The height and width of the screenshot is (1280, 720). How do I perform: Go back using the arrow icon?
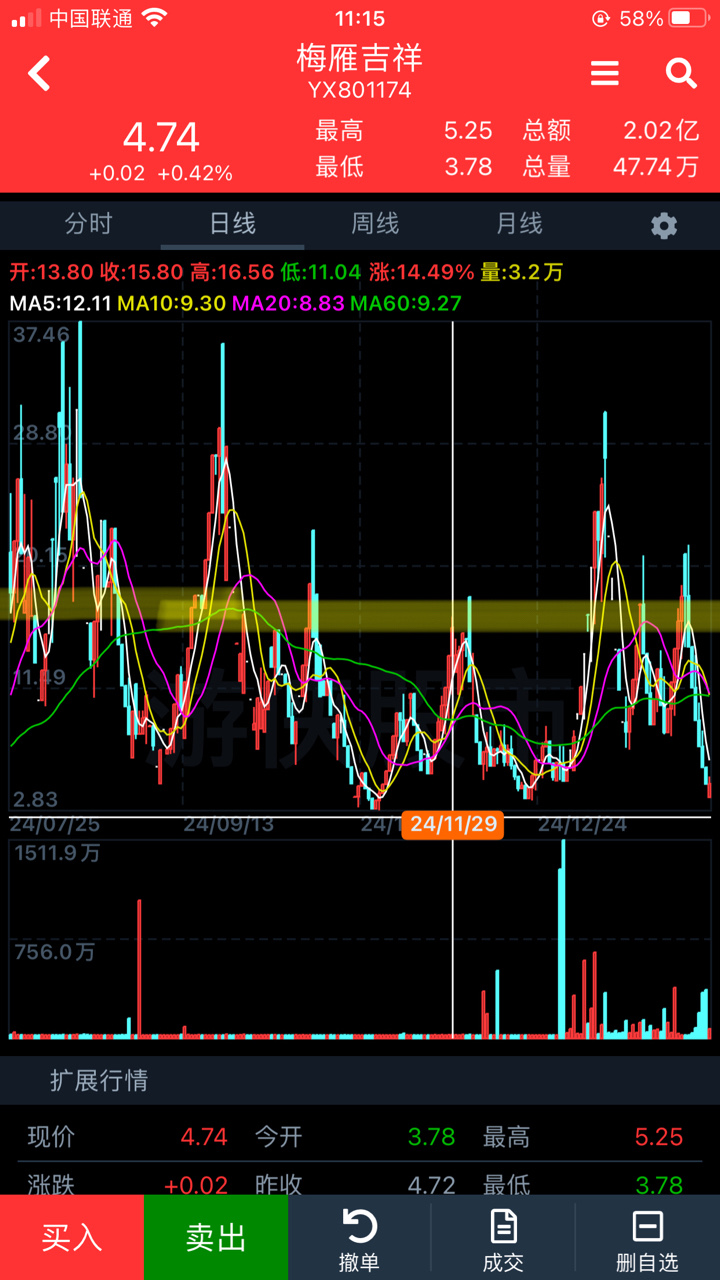click(39, 74)
